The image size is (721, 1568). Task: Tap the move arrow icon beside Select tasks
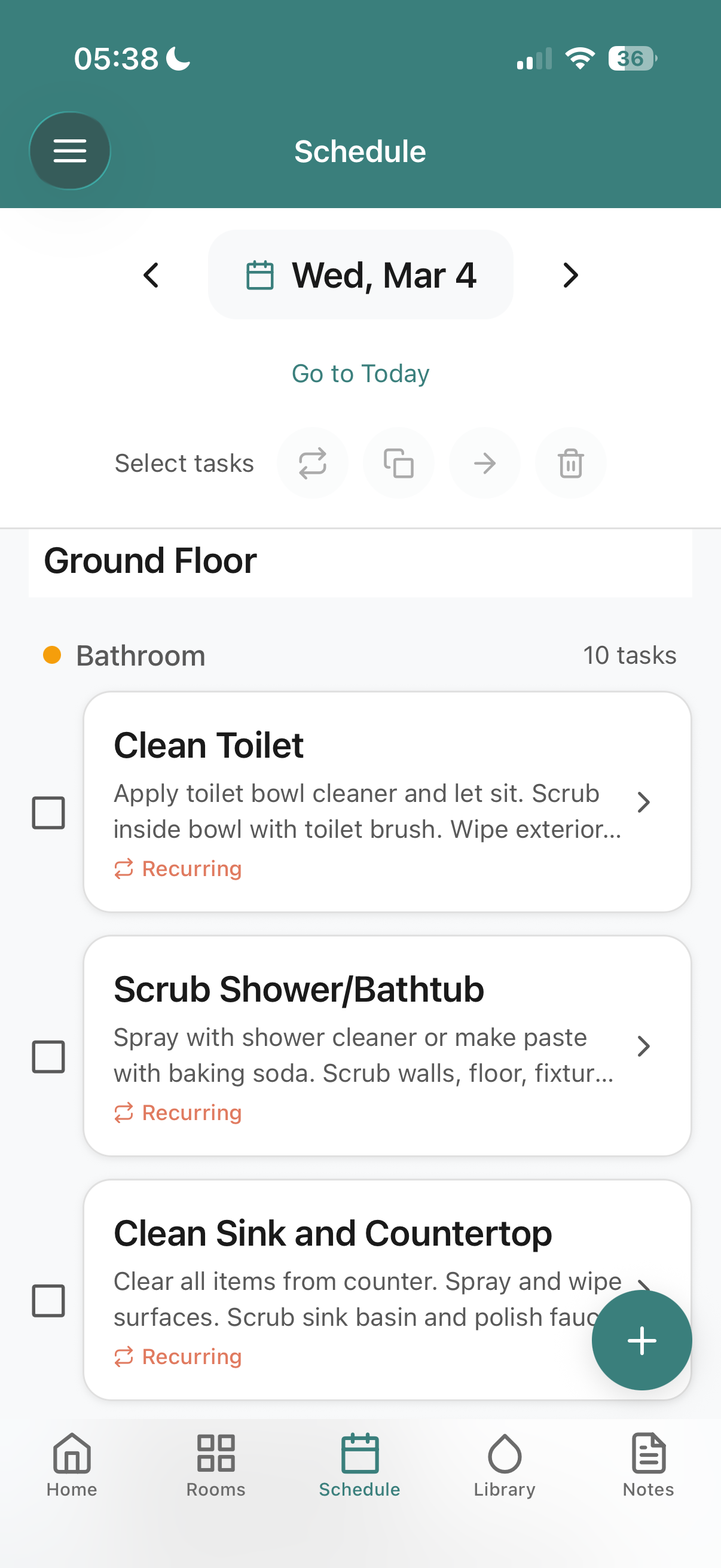click(484, 463)
